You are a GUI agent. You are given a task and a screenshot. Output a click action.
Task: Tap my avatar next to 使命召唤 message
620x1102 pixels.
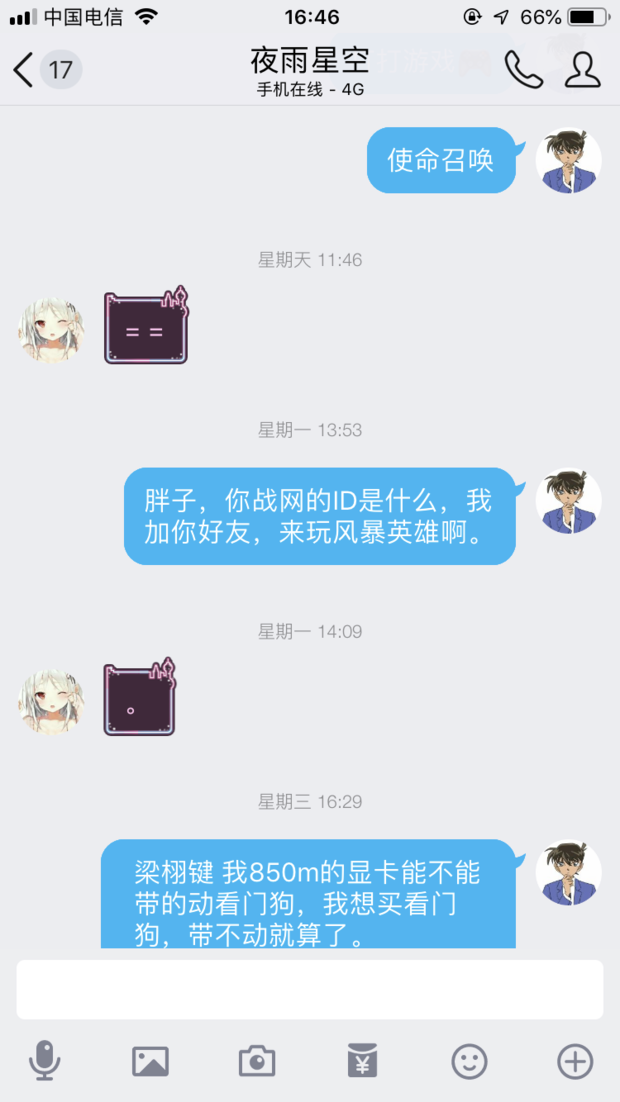(x=568, y=160)
